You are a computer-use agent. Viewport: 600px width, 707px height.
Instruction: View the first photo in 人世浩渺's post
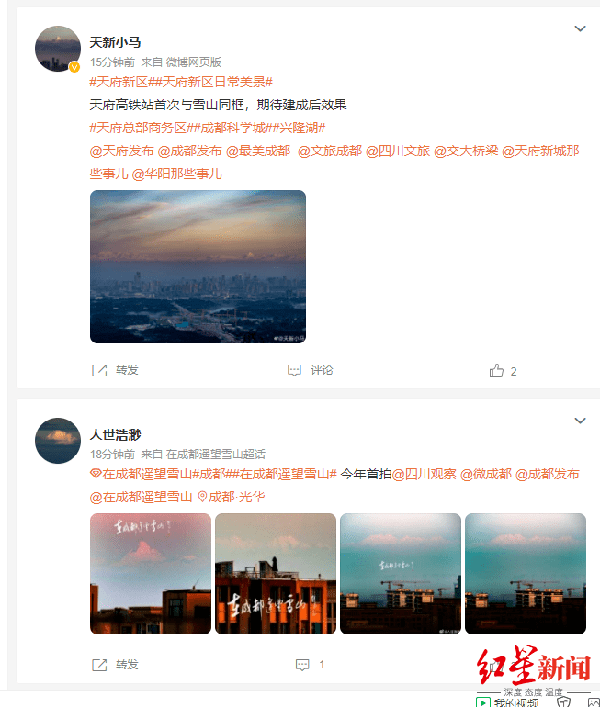pos(150,575)
